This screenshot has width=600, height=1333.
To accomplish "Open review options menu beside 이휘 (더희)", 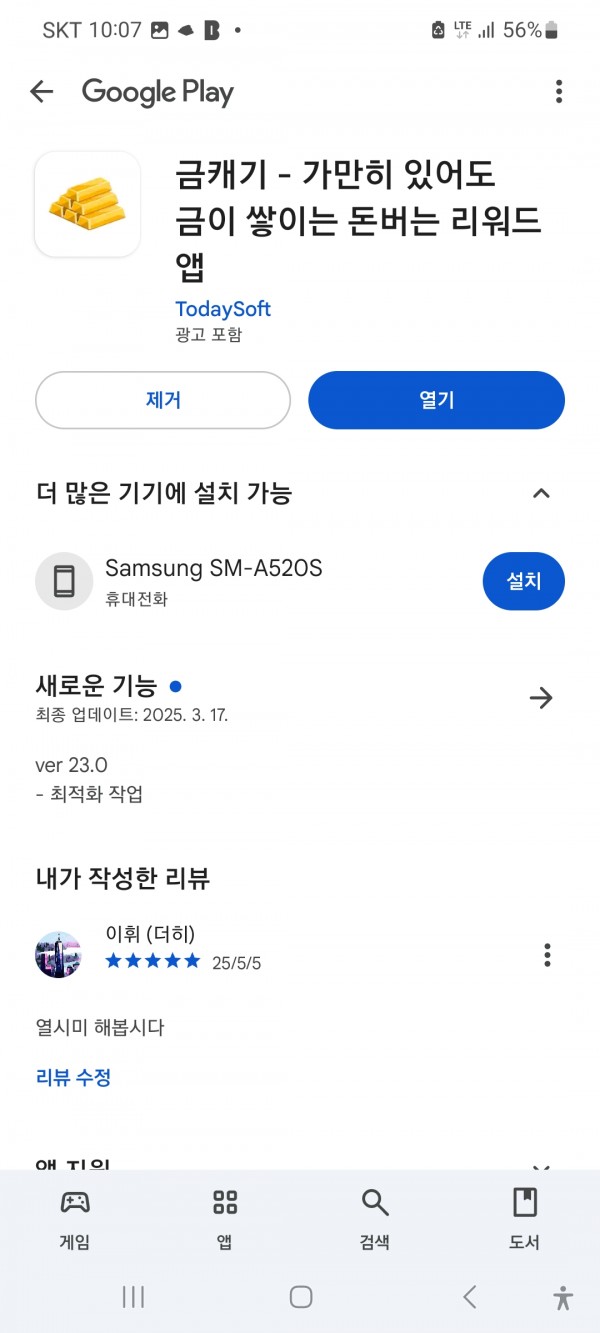I will (547, 955).
